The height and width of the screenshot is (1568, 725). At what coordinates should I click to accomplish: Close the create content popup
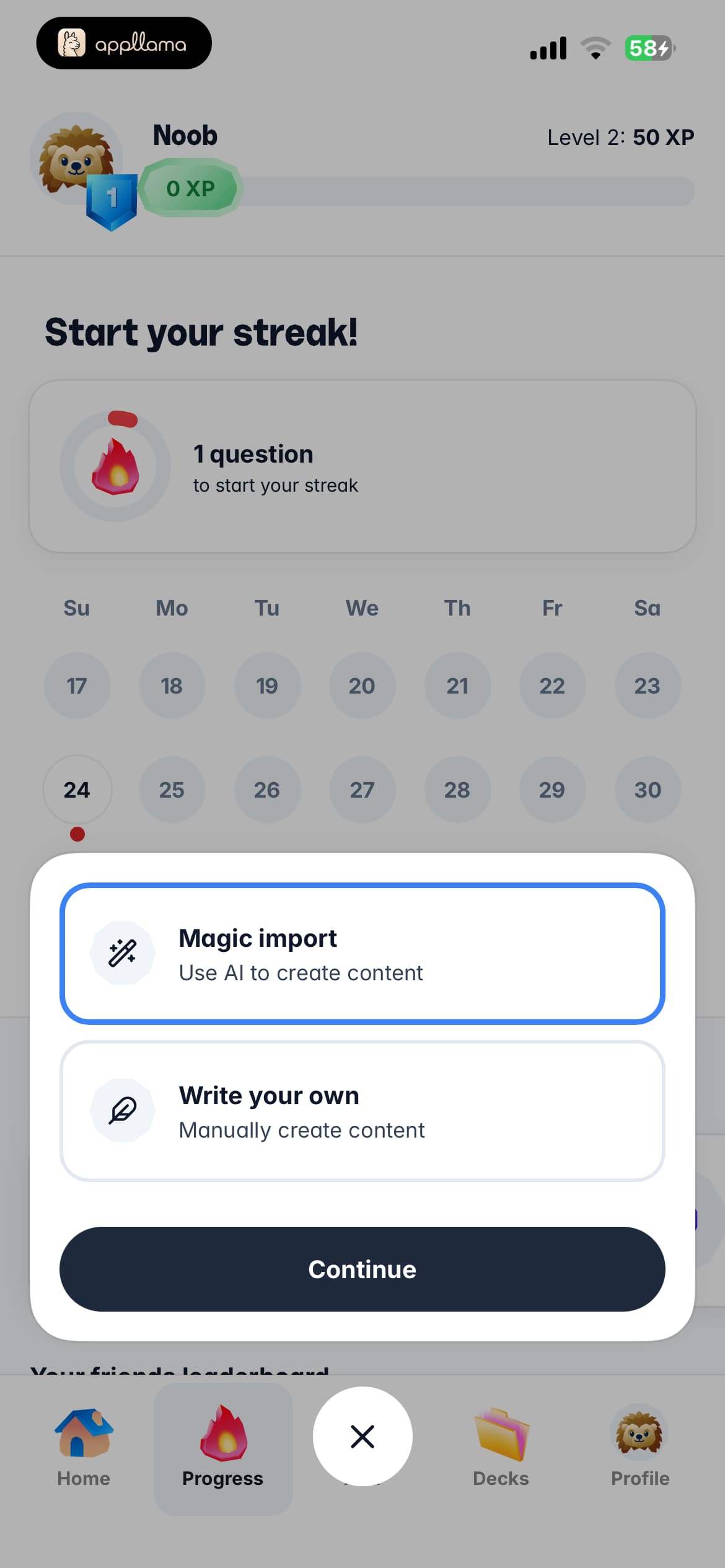(362, 1436)
